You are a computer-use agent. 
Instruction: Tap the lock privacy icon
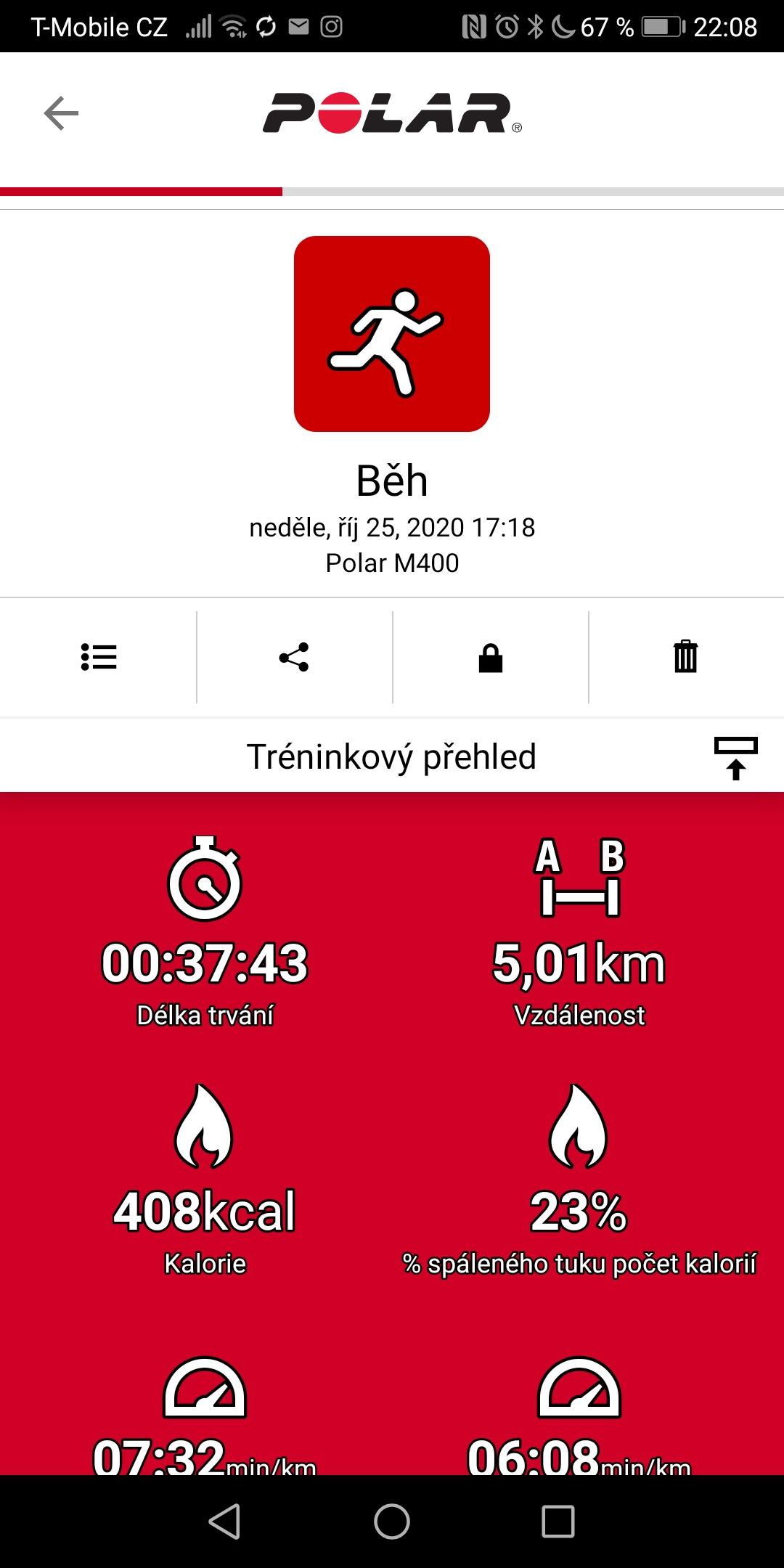(x=491, y=658)
